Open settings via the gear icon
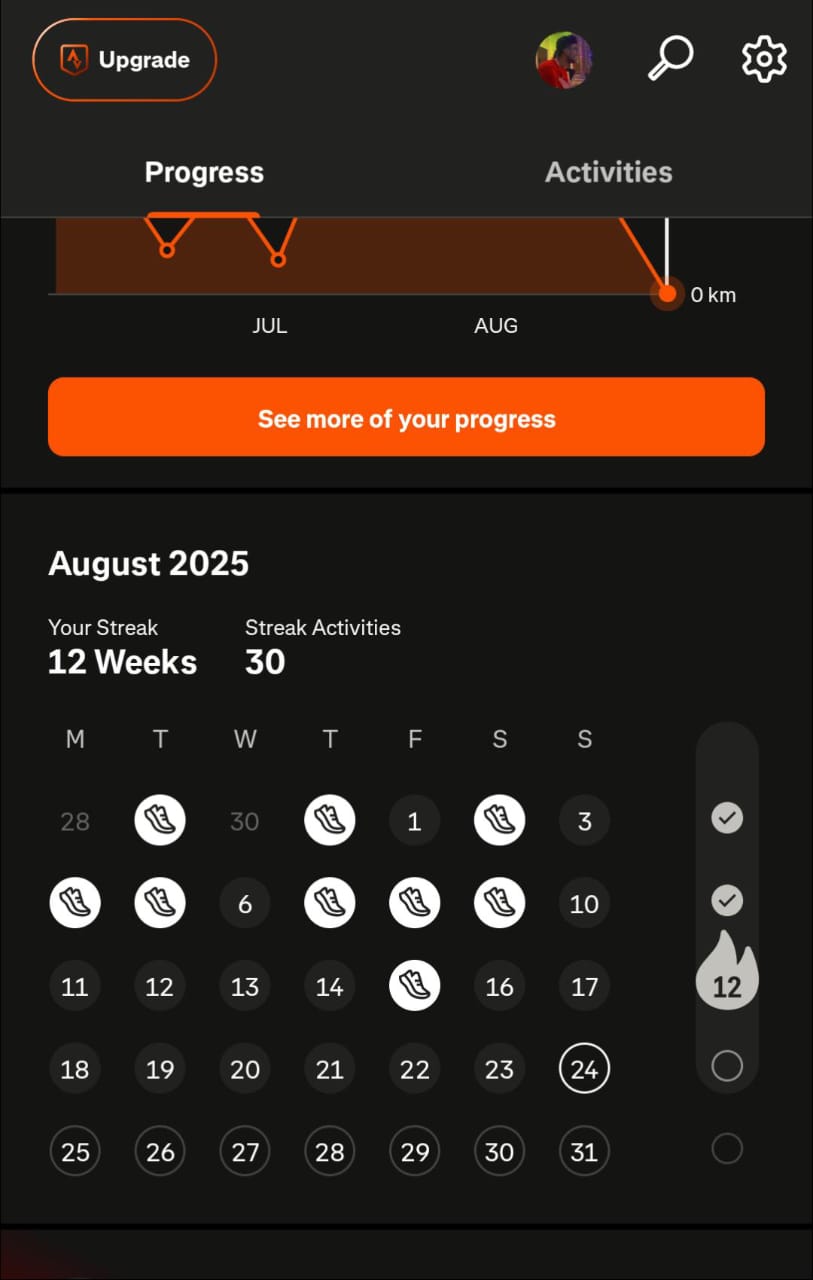The width and height of the screenshot is (813, 1280). tap(763, 59)
